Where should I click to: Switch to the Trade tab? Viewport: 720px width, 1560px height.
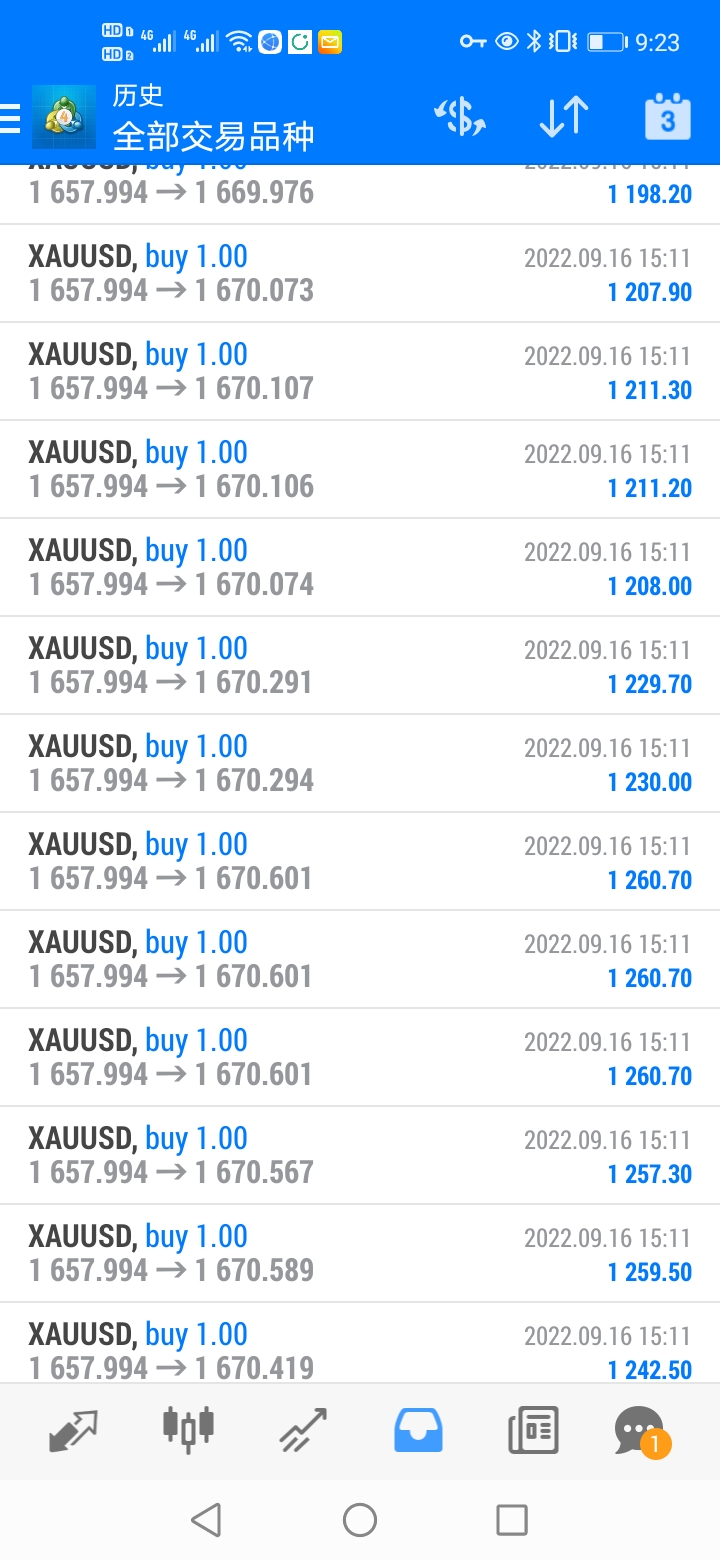303,1430
